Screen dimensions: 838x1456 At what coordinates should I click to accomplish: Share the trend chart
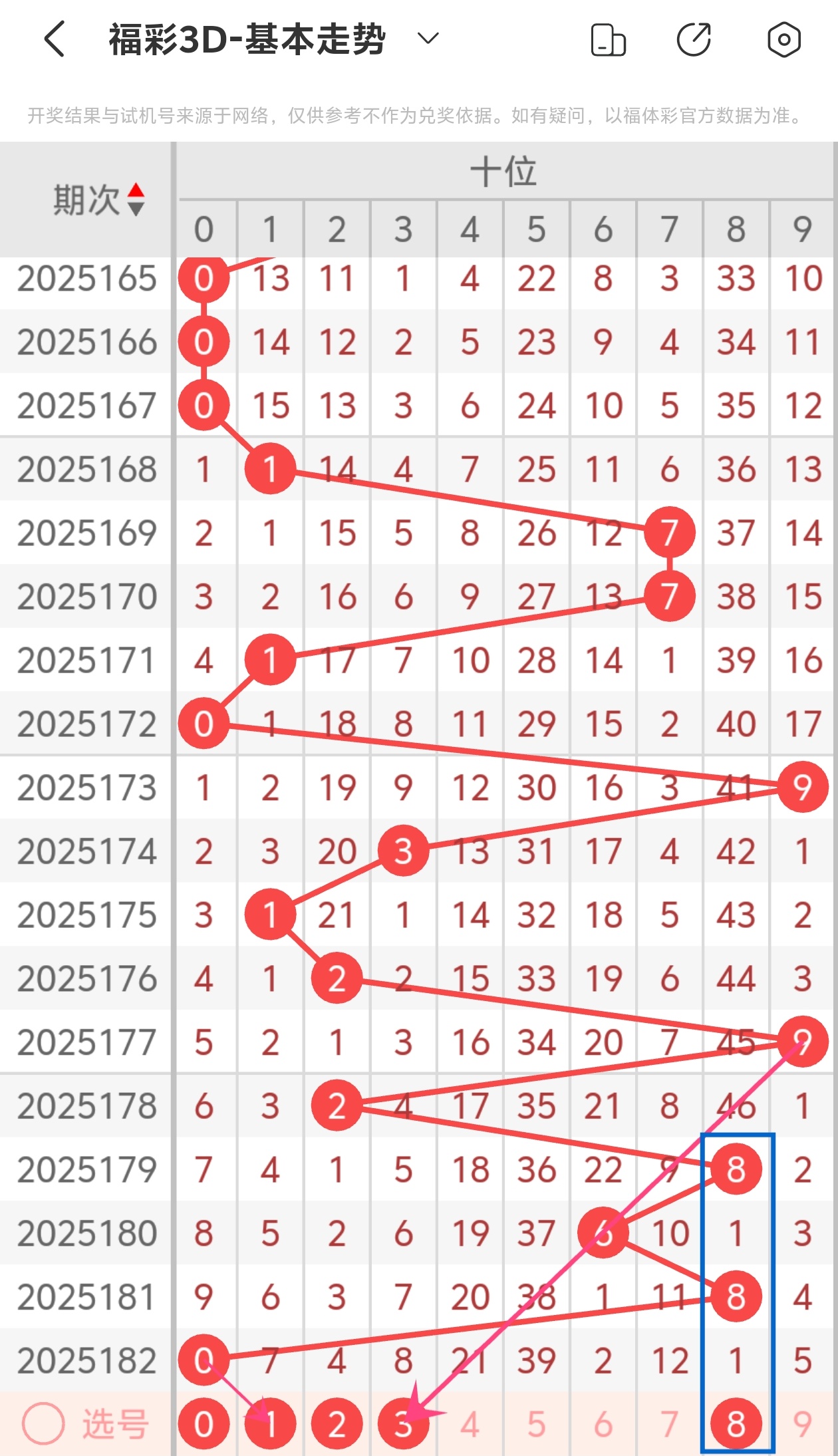click(694, 40)
